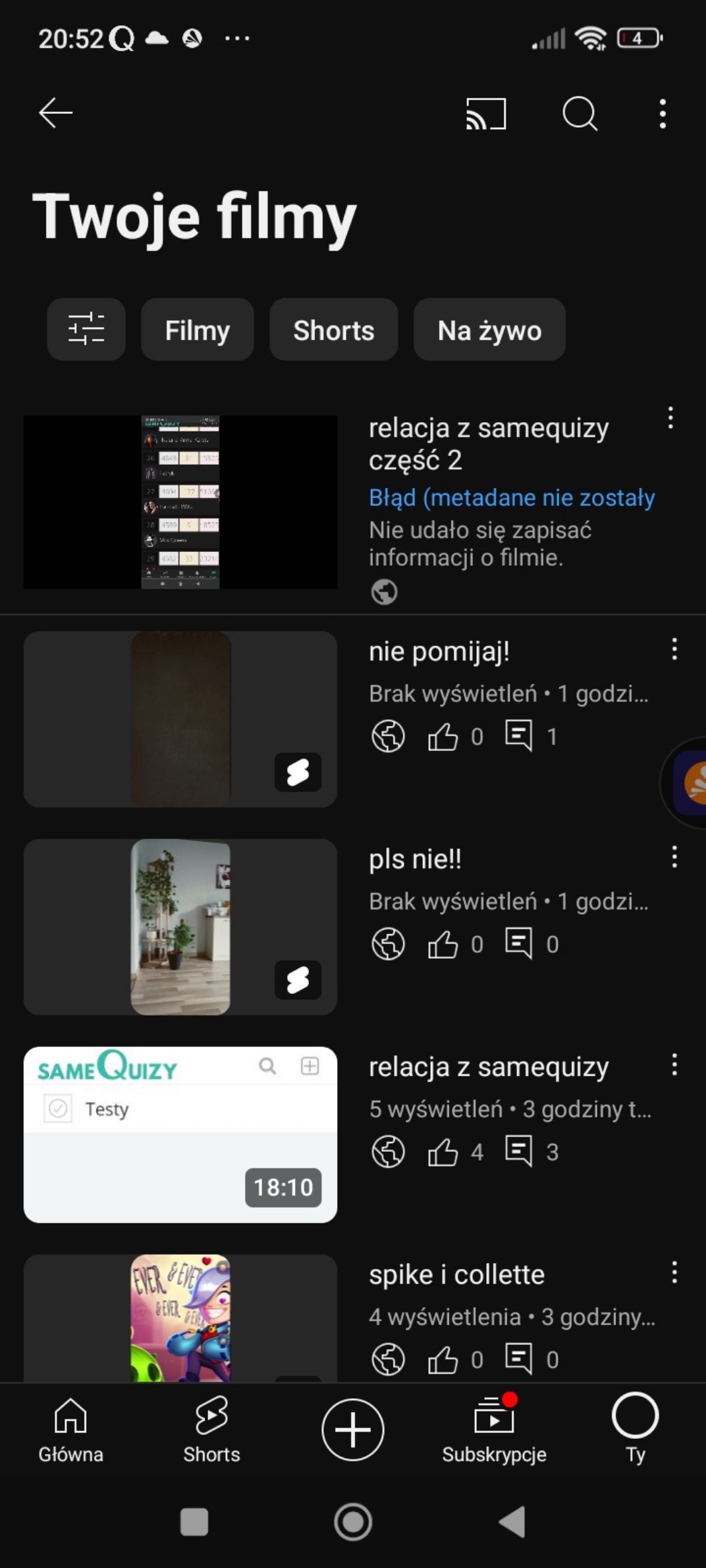This screenshot has width=706, height=1568.
Task: Play the 18:10 relacja z samequizy video
Action: tap(180, 1135)
